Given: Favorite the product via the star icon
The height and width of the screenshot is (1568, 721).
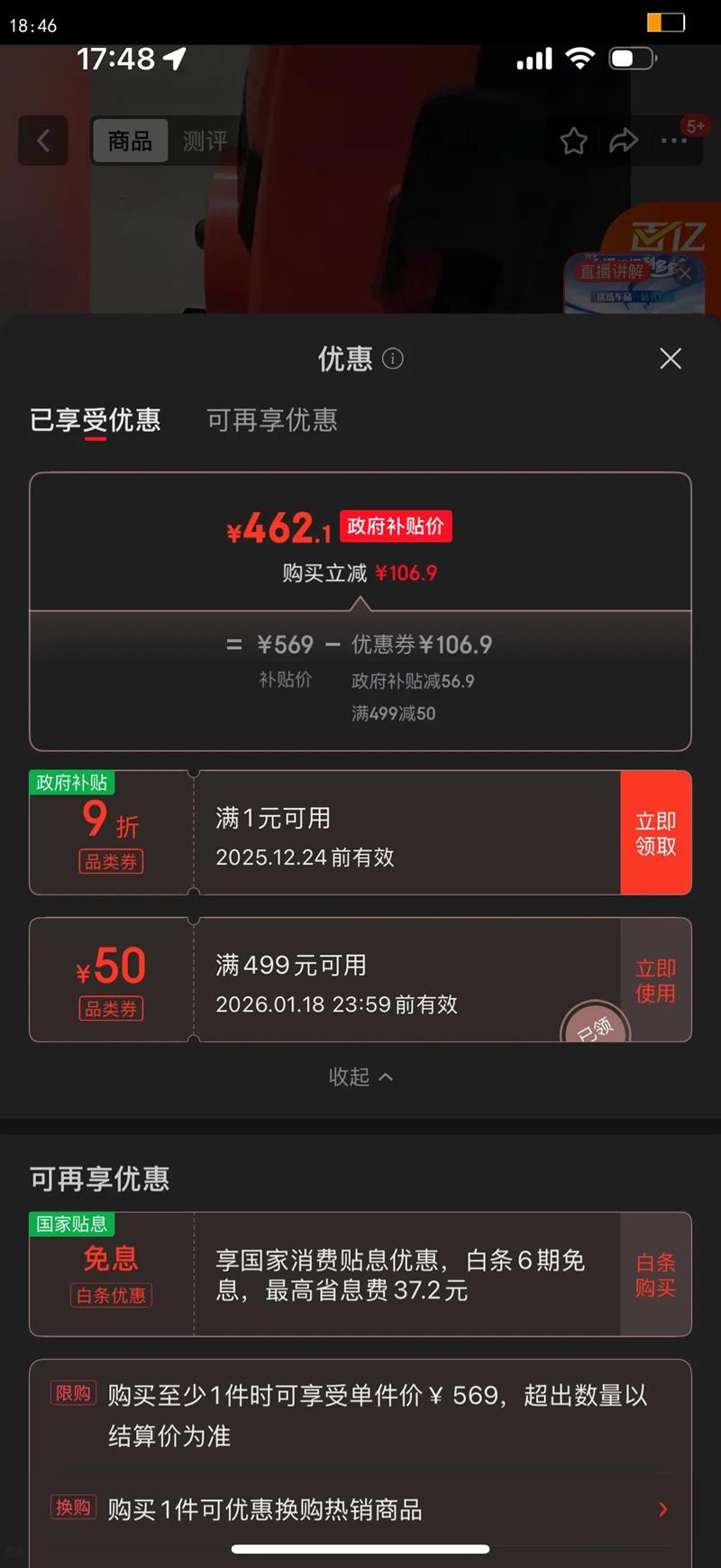Looking at the screenshot, I should click(573, 141).
